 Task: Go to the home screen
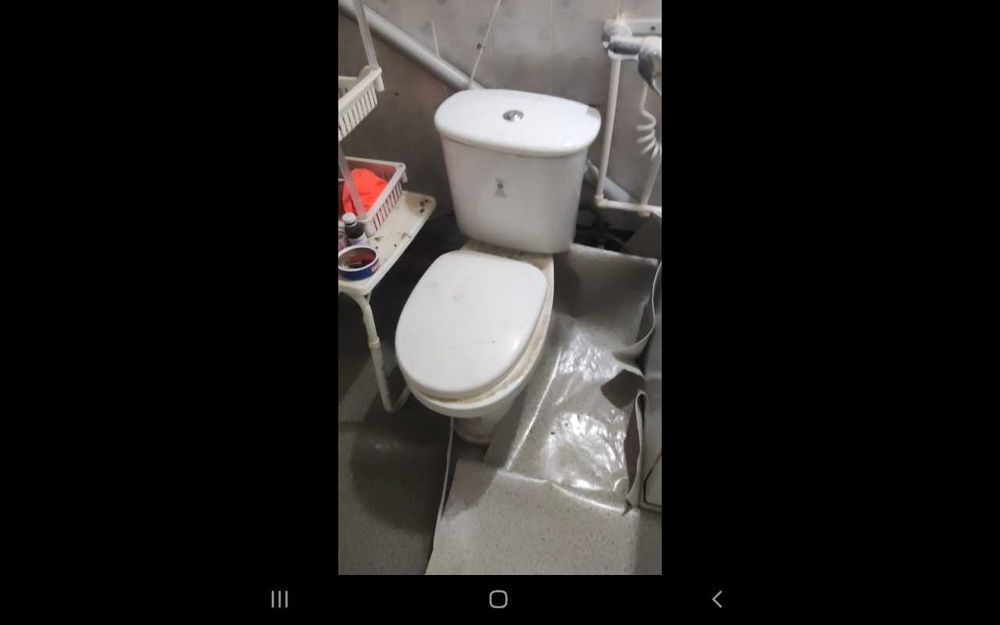[498, 599]
